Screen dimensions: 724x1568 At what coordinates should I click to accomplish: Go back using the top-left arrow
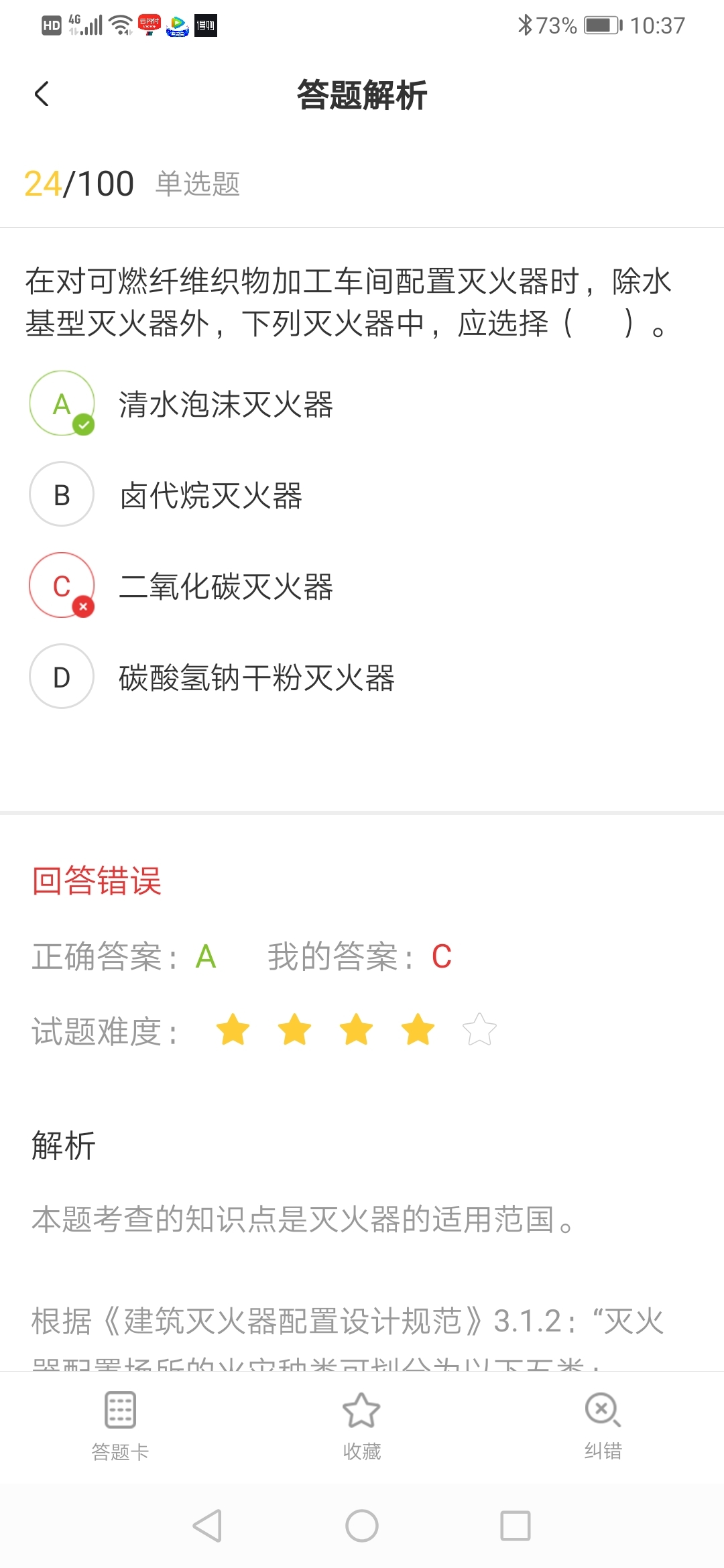pos(42,94)
